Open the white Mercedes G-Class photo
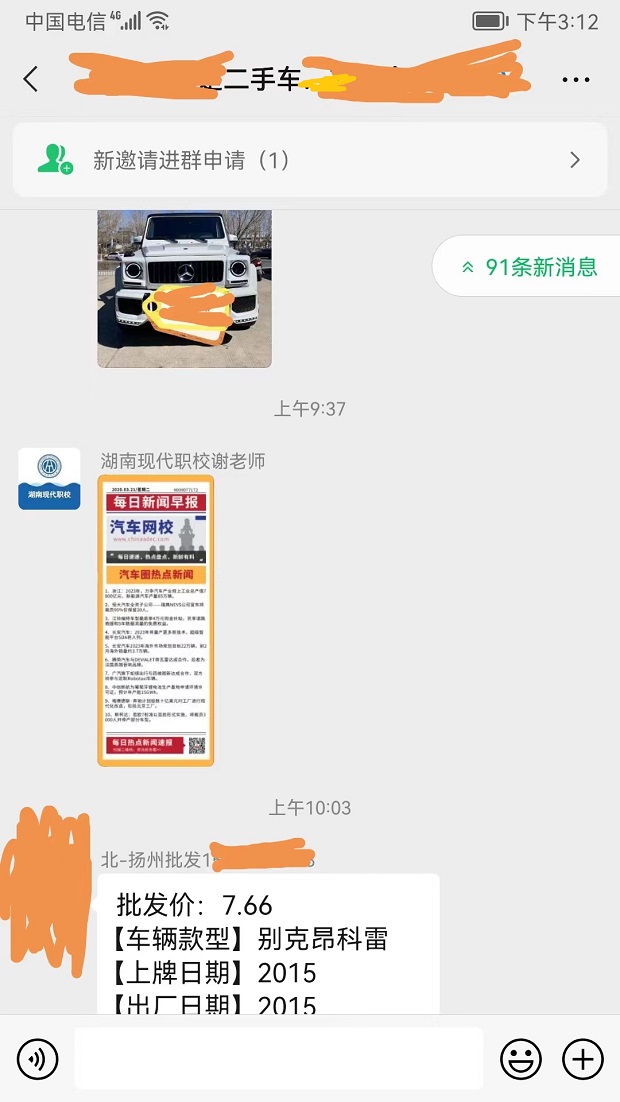Image resolution: width=620 pixels, height=1102 pixels. [x=184, y=288]
